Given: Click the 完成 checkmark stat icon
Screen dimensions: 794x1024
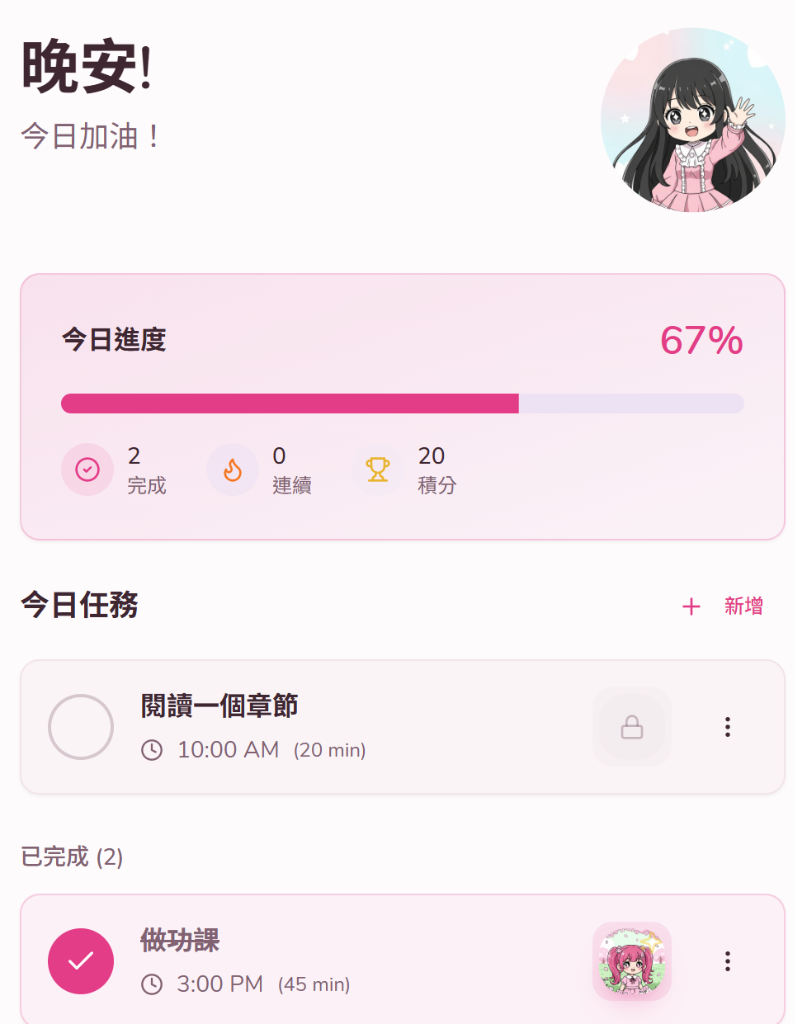Looking at the screenshot, I should pos(87,469).
